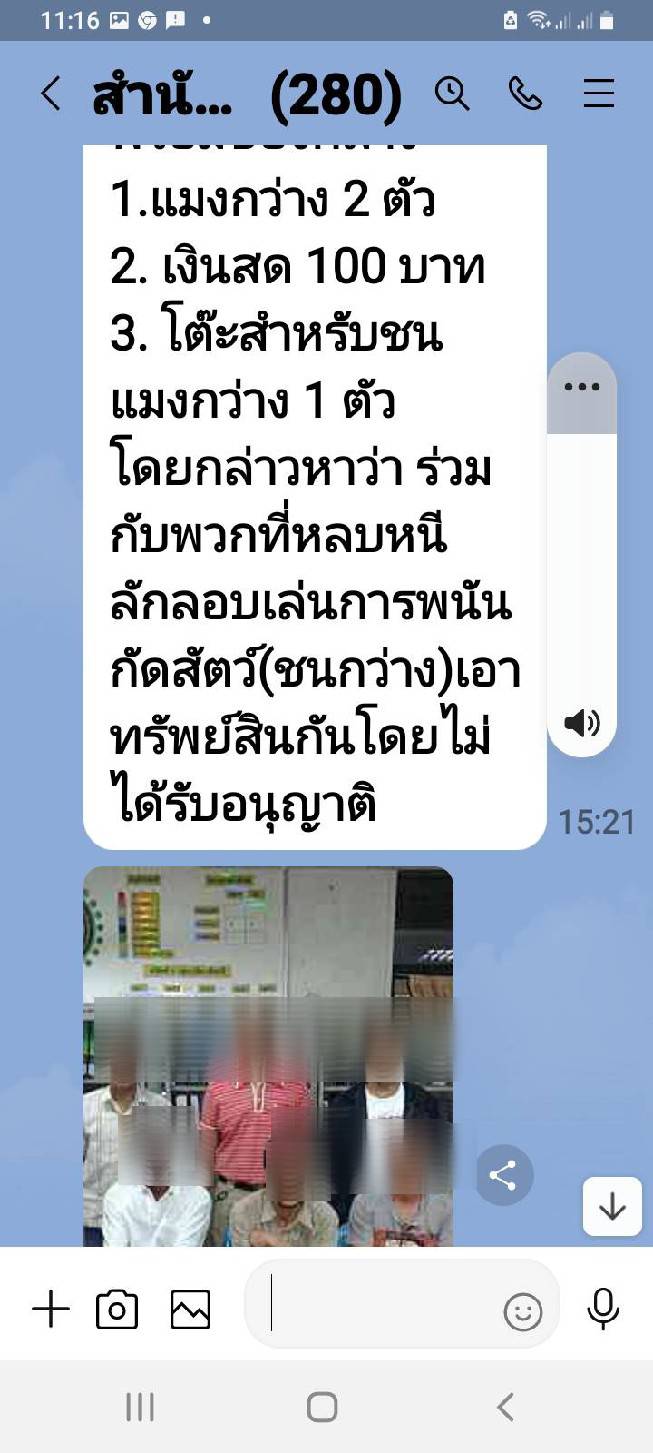Screen dimensions: 653x1453
Task: Jump to the latest messages
Action: pos(611,1207)
